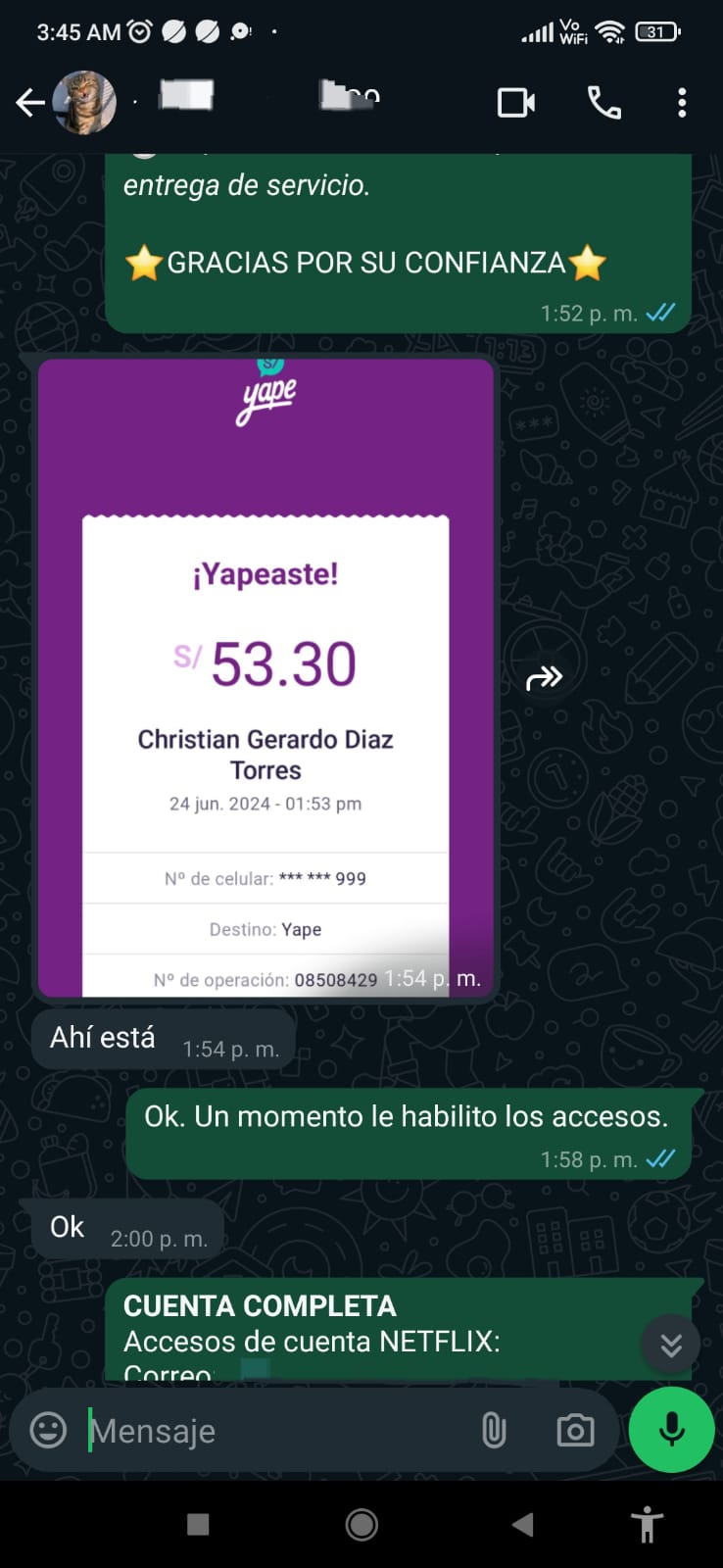The image size is (723, 1568).
Task: Tap the system back button
Action: click(523, 1524)
